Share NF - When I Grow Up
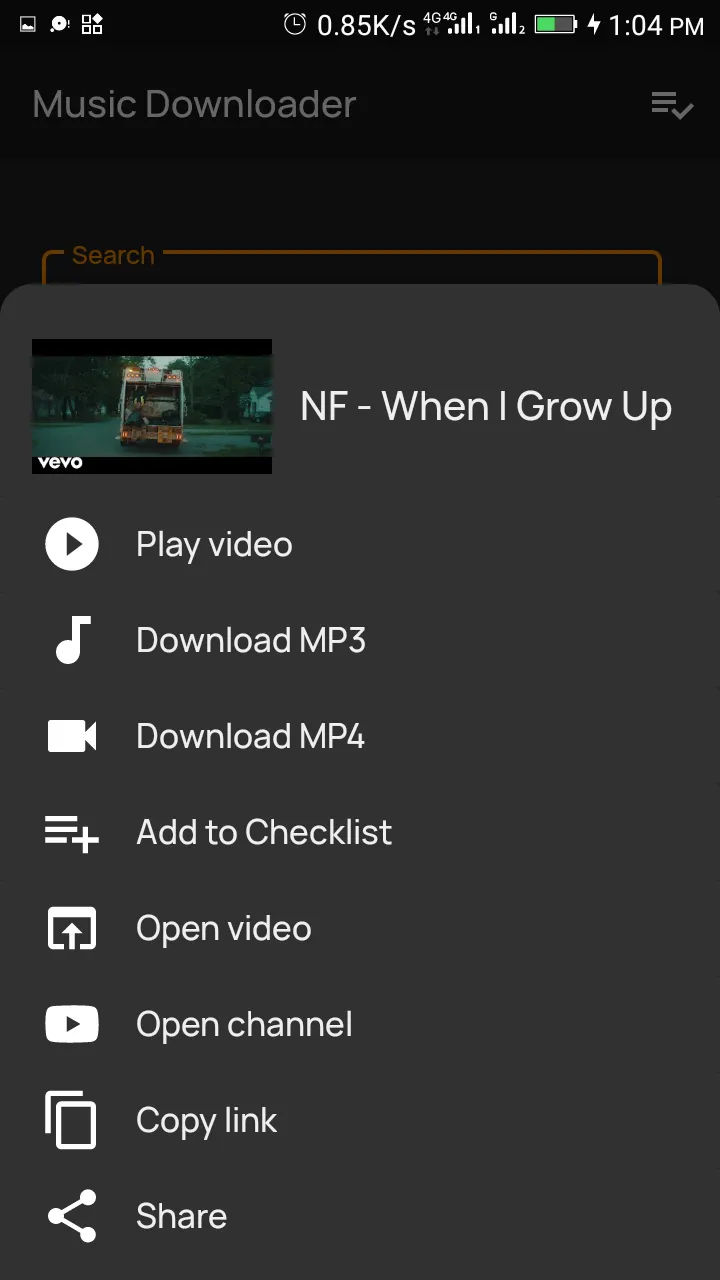 coord(360,1217)
